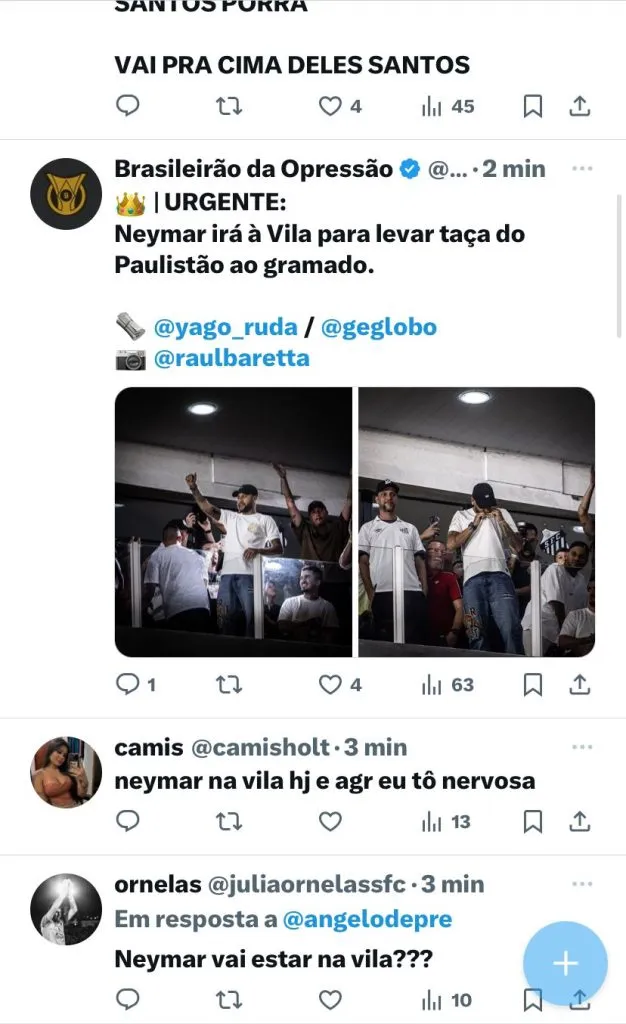View the right photo of the Neymar post
Image resolution: width=626 pixels, height=1024 pixels.
(x=477, y=521)
